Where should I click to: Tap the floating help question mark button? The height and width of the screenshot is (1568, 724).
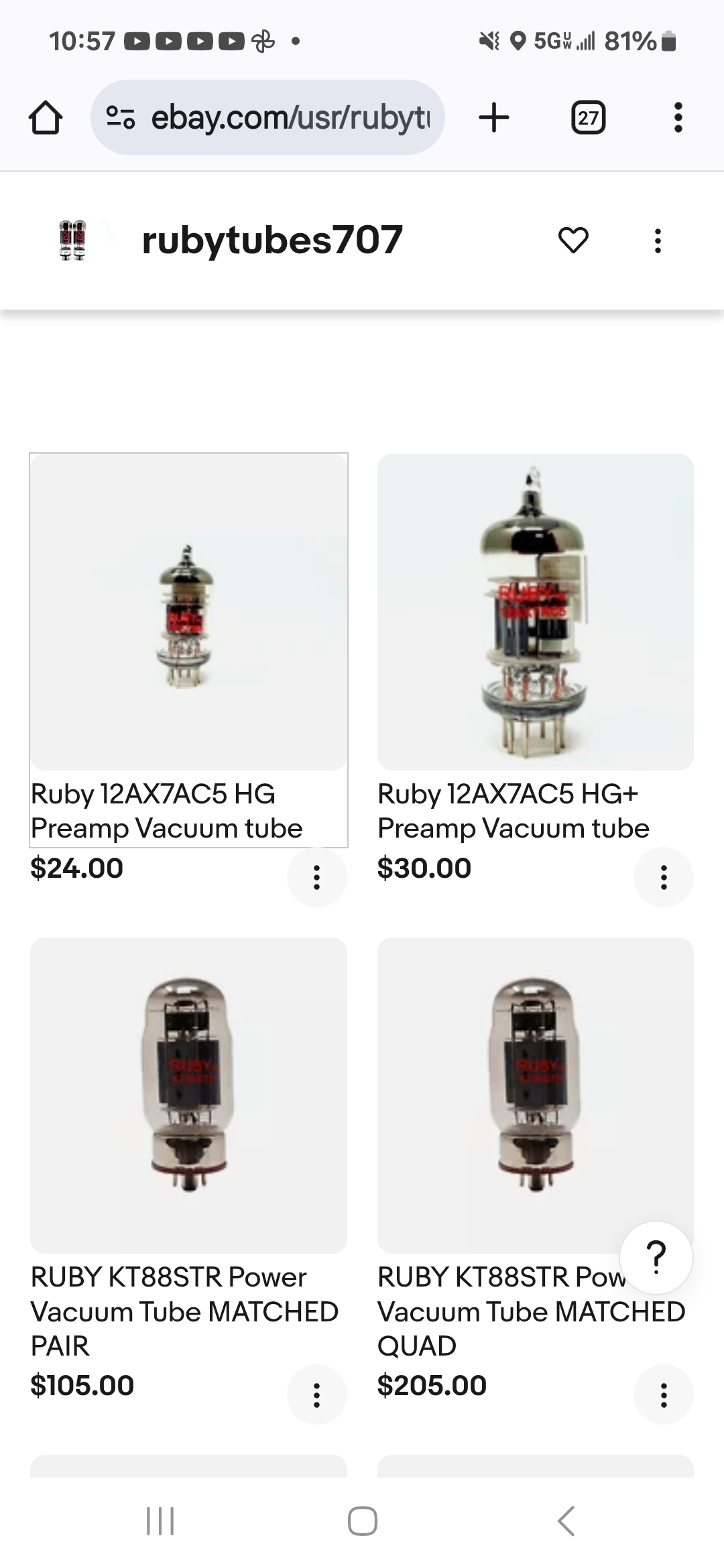pyautogui.click(x=656, y=1258)
